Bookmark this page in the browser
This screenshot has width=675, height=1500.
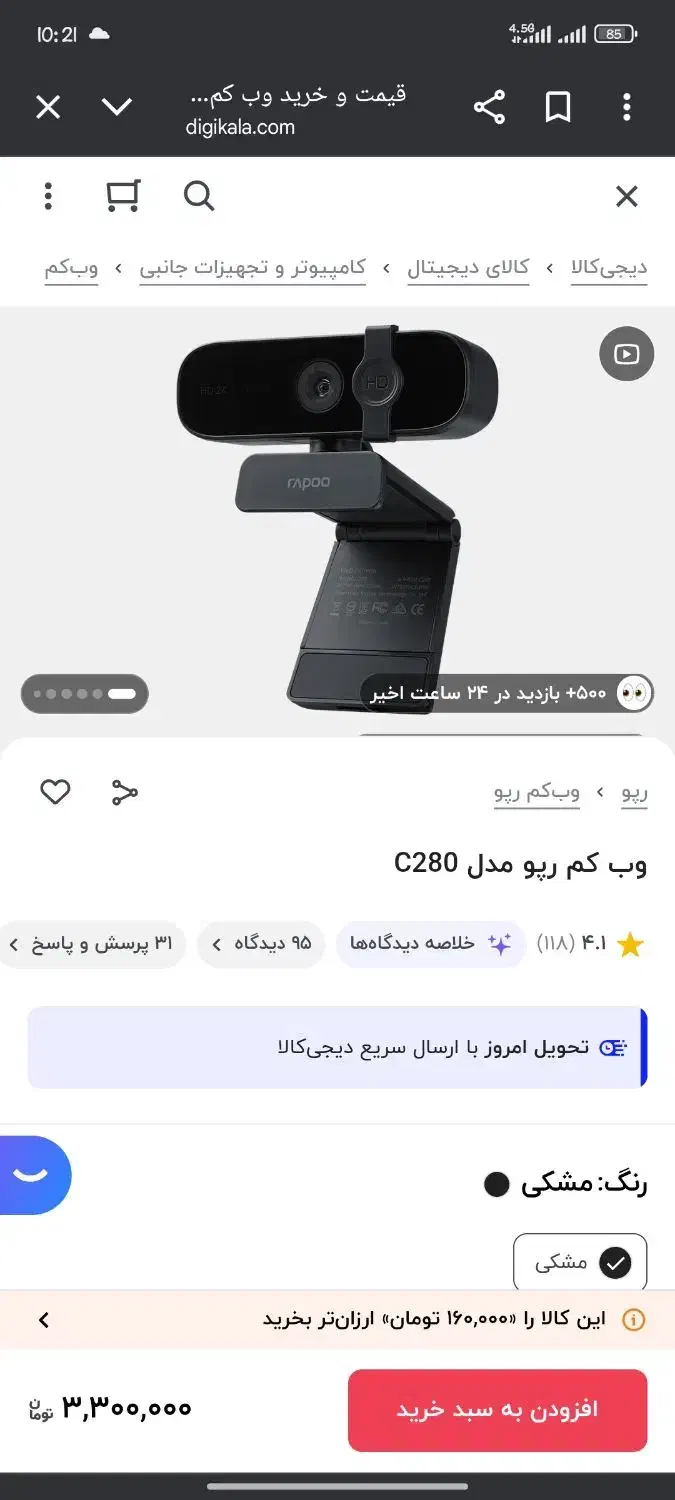click(x=558, y=107)
